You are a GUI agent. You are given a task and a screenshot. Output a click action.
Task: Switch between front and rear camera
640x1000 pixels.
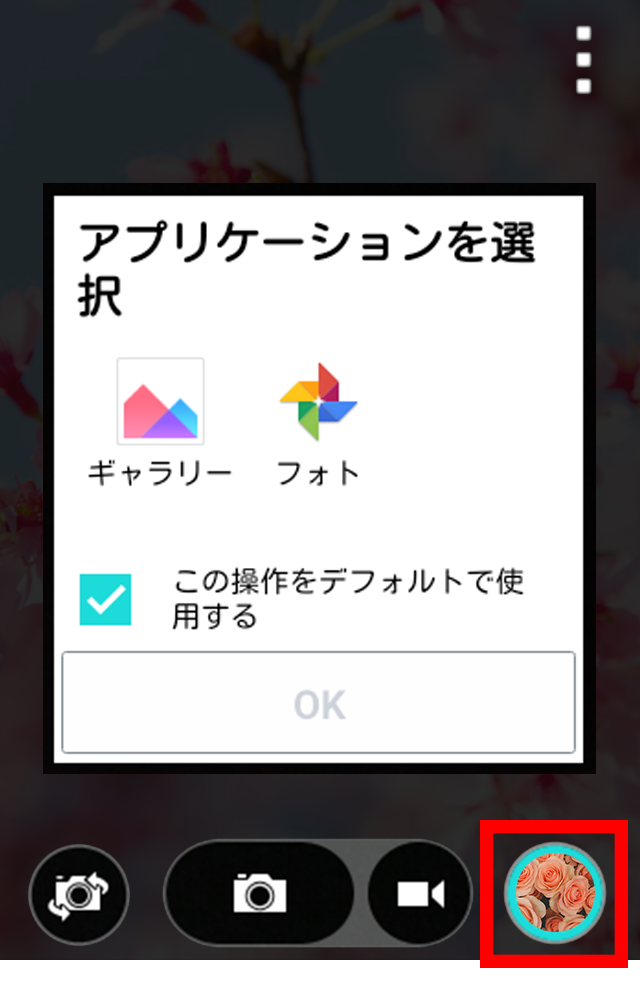pos(79,893)
